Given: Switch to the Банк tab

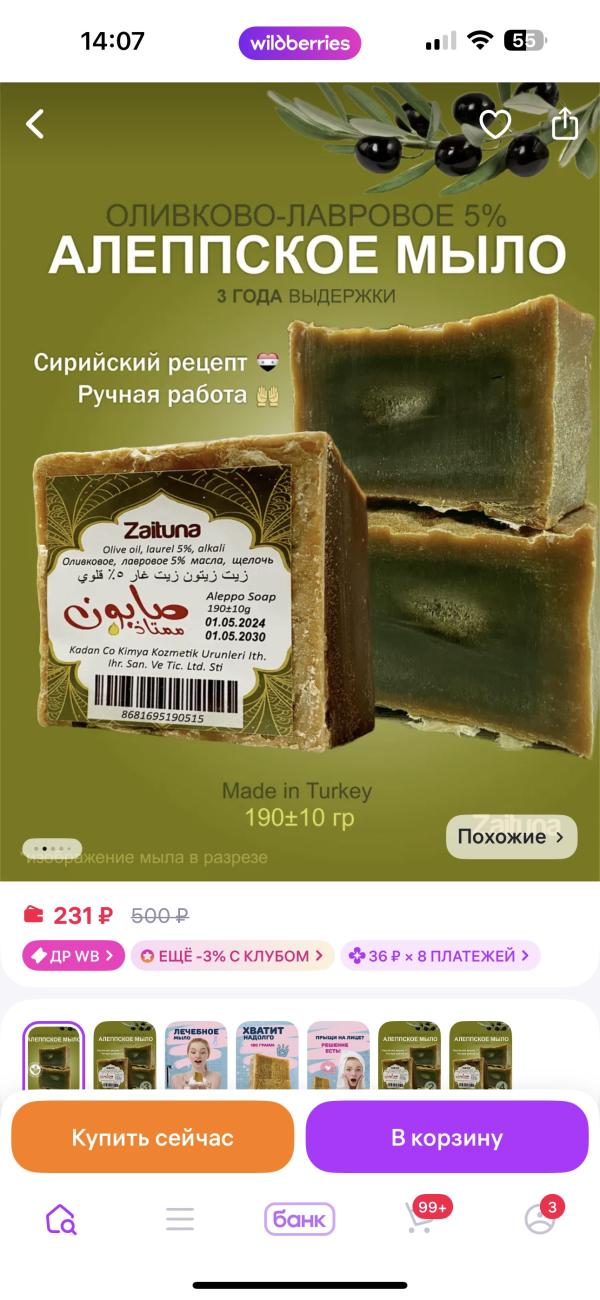Looking at the screenshot, I should pyautogui.click(x=299, y=1219).
